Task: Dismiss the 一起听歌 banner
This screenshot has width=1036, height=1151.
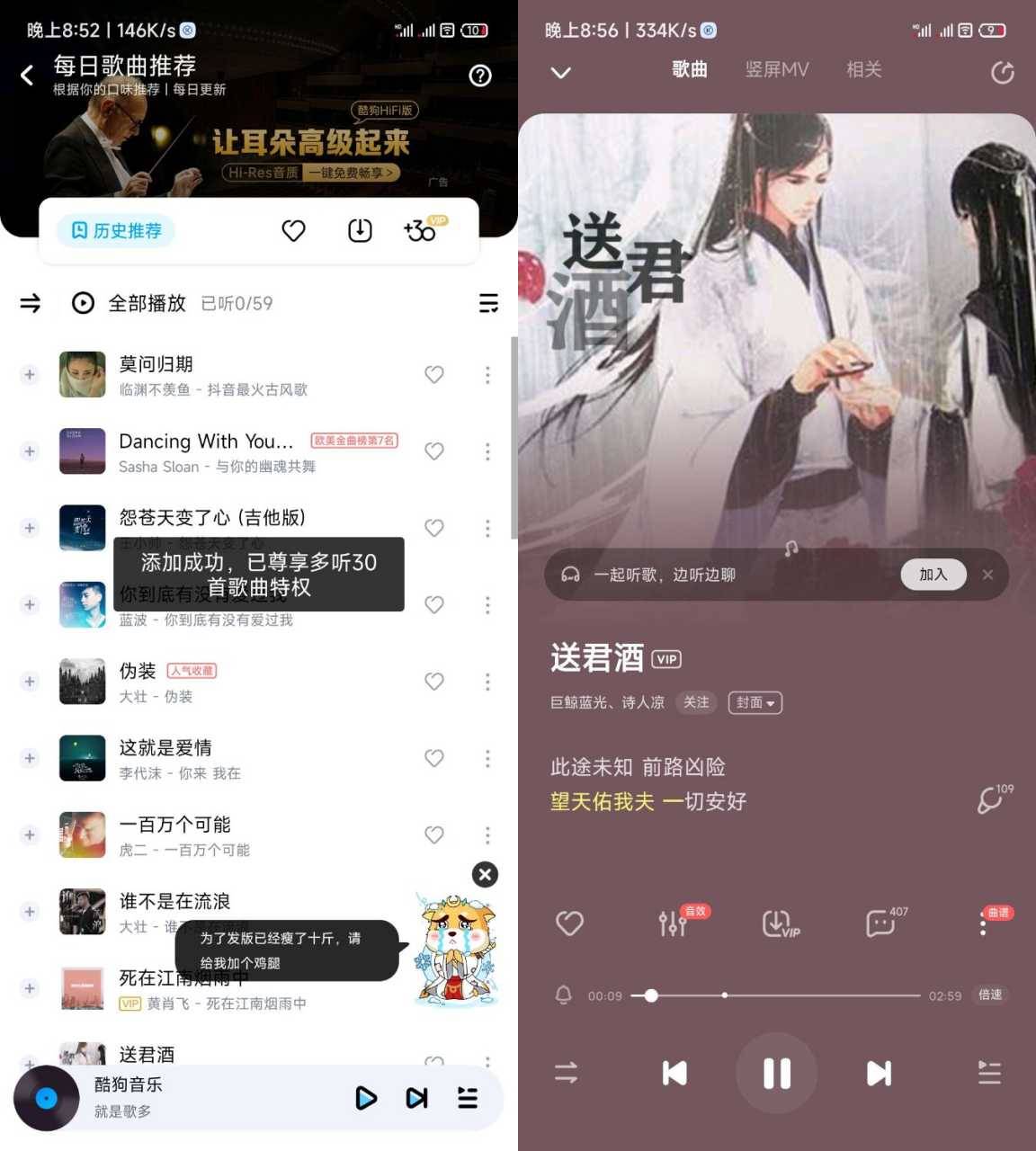Action: tap(987, 575)
